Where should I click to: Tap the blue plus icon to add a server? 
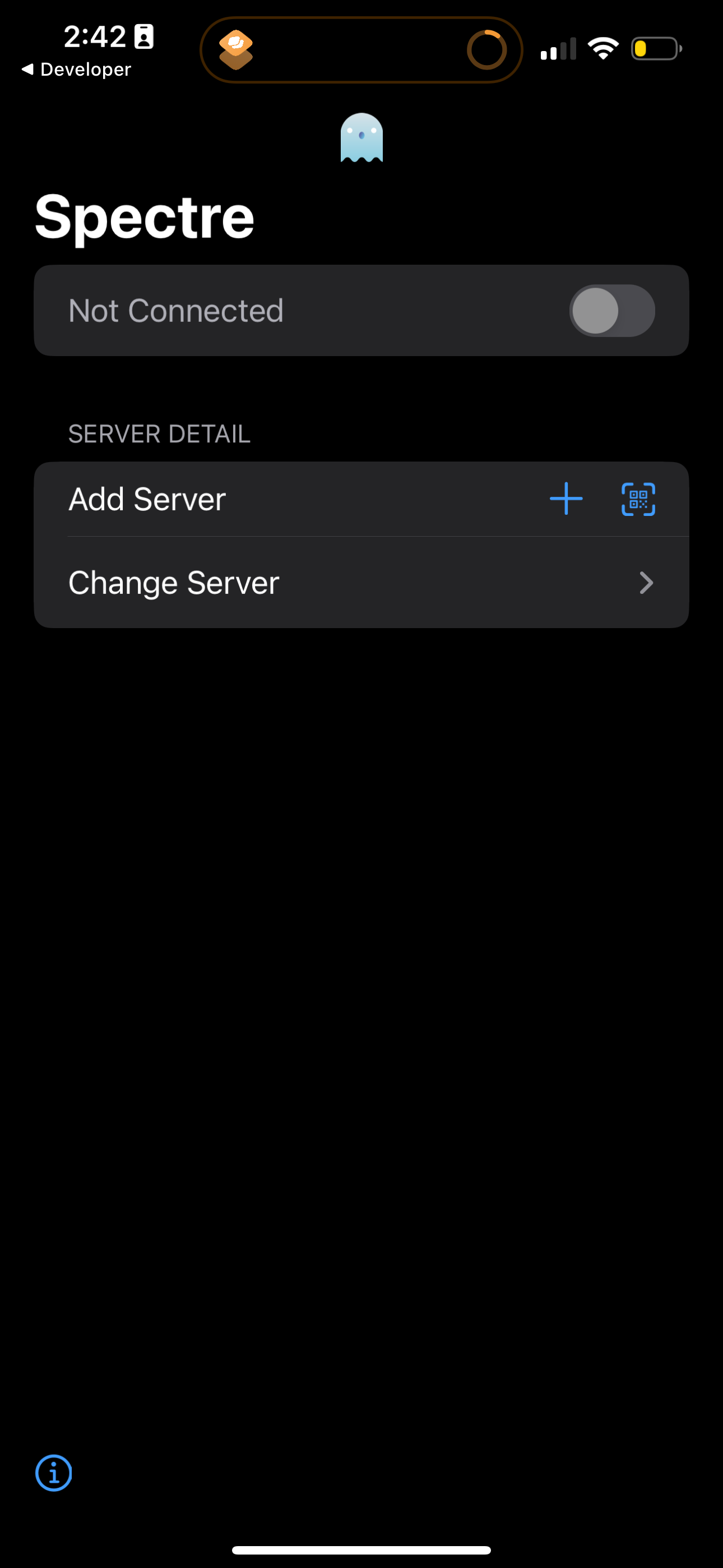point(566,499)
